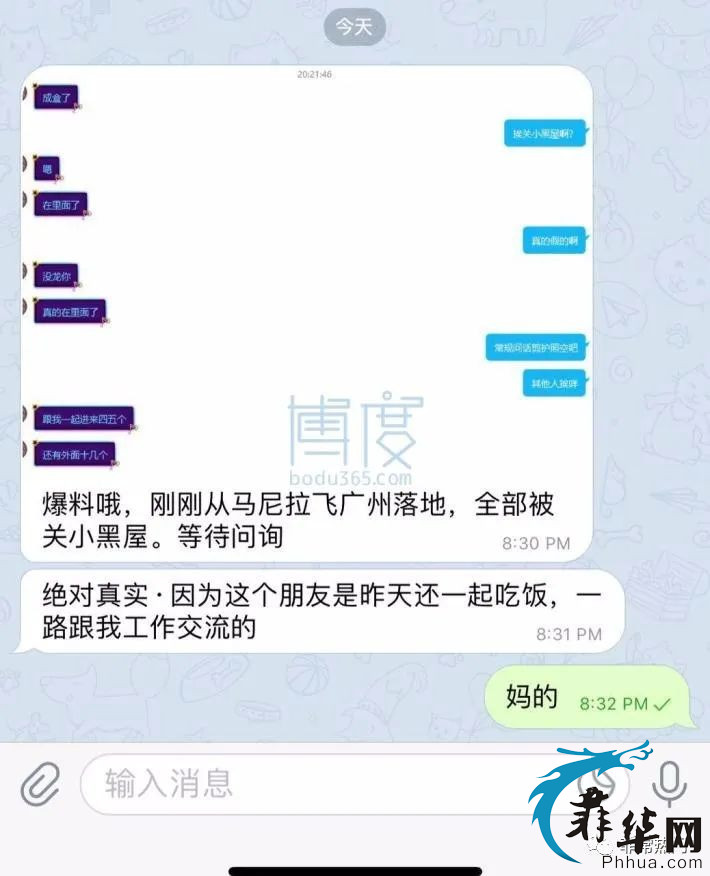
Task: Tap the microphone voice message icon
Action: point(668,781)
